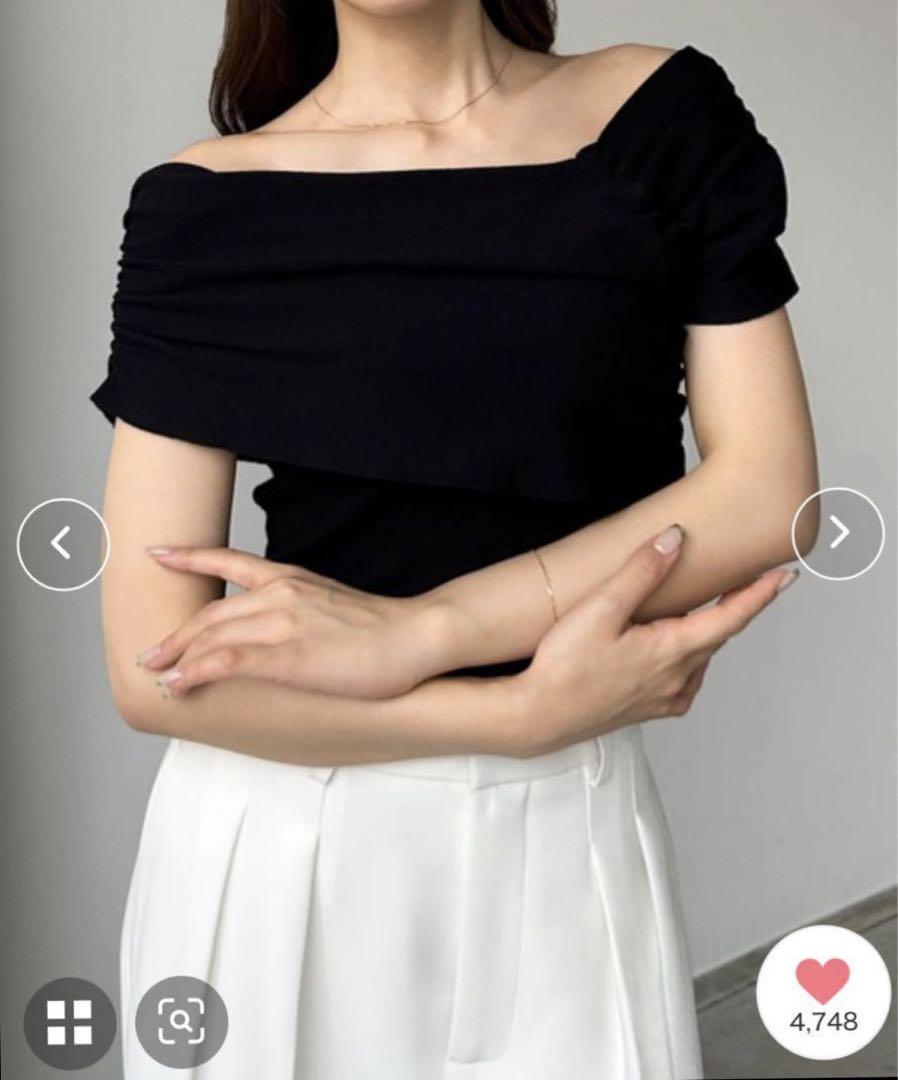Open the photo grid view

click(70, 1022)
